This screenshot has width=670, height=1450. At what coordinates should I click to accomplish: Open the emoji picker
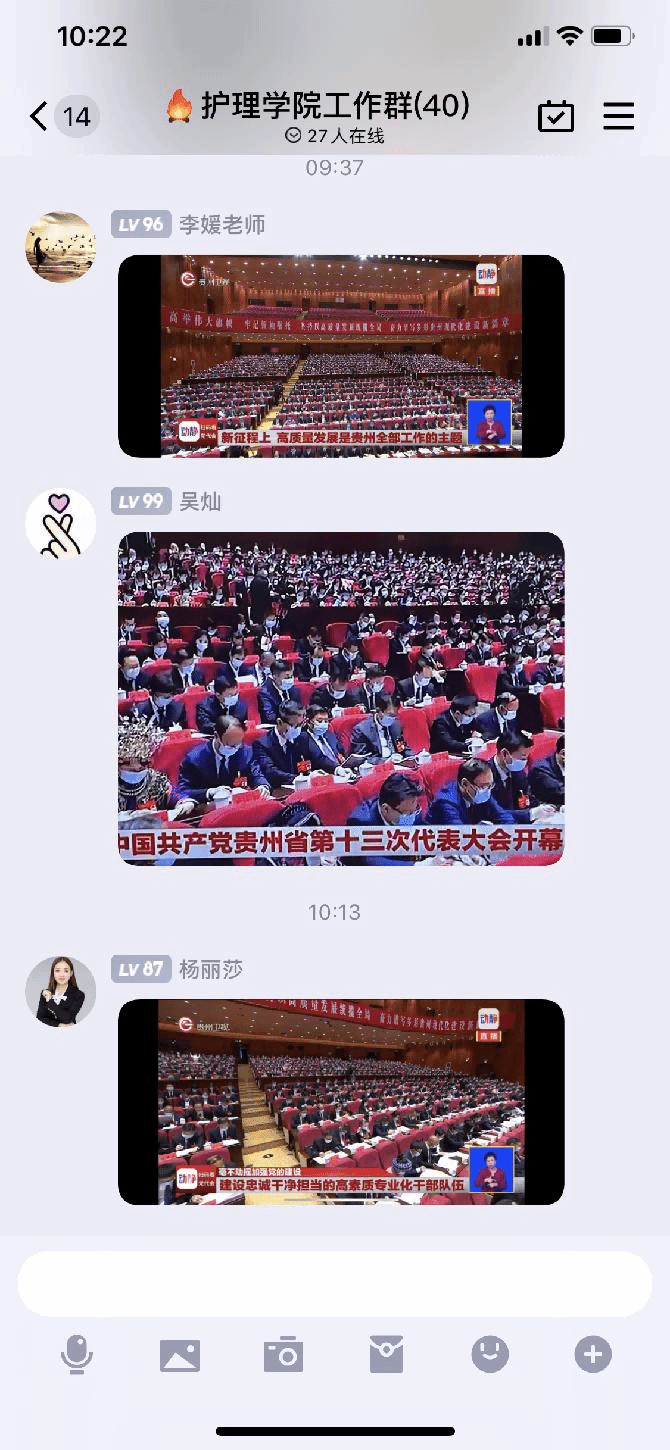pyautogui.click(x=490, y=1355)
